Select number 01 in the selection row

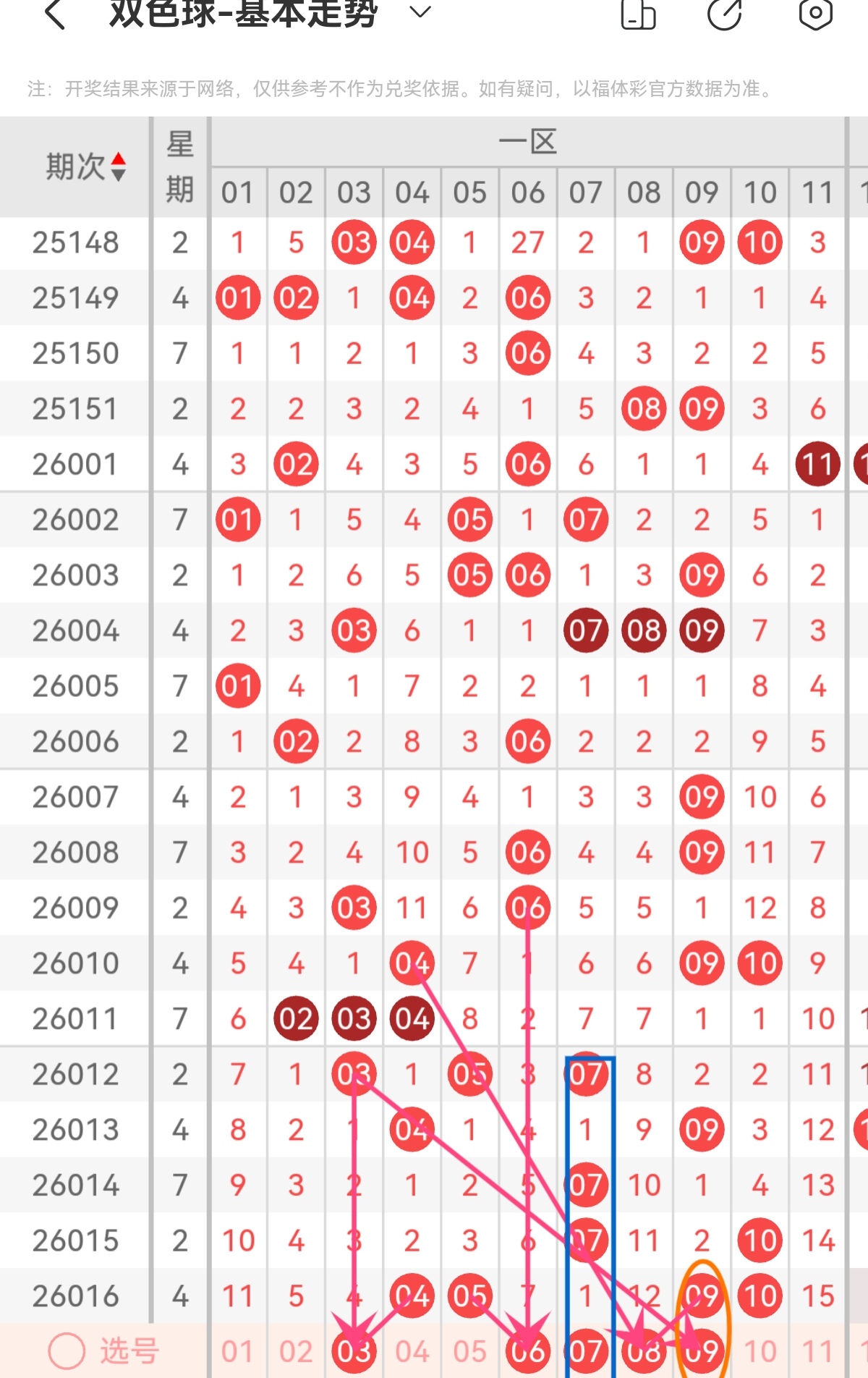pos(238,1351)
